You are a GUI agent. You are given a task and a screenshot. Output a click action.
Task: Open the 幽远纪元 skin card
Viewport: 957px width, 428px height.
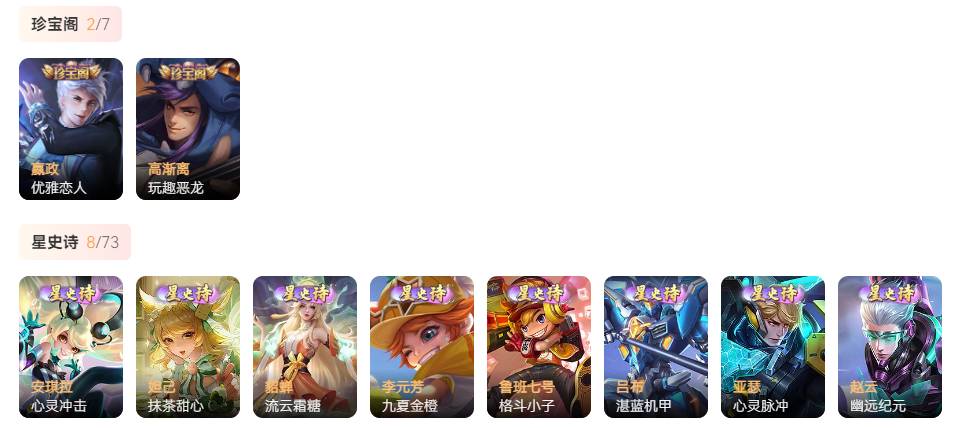[890, 347]
